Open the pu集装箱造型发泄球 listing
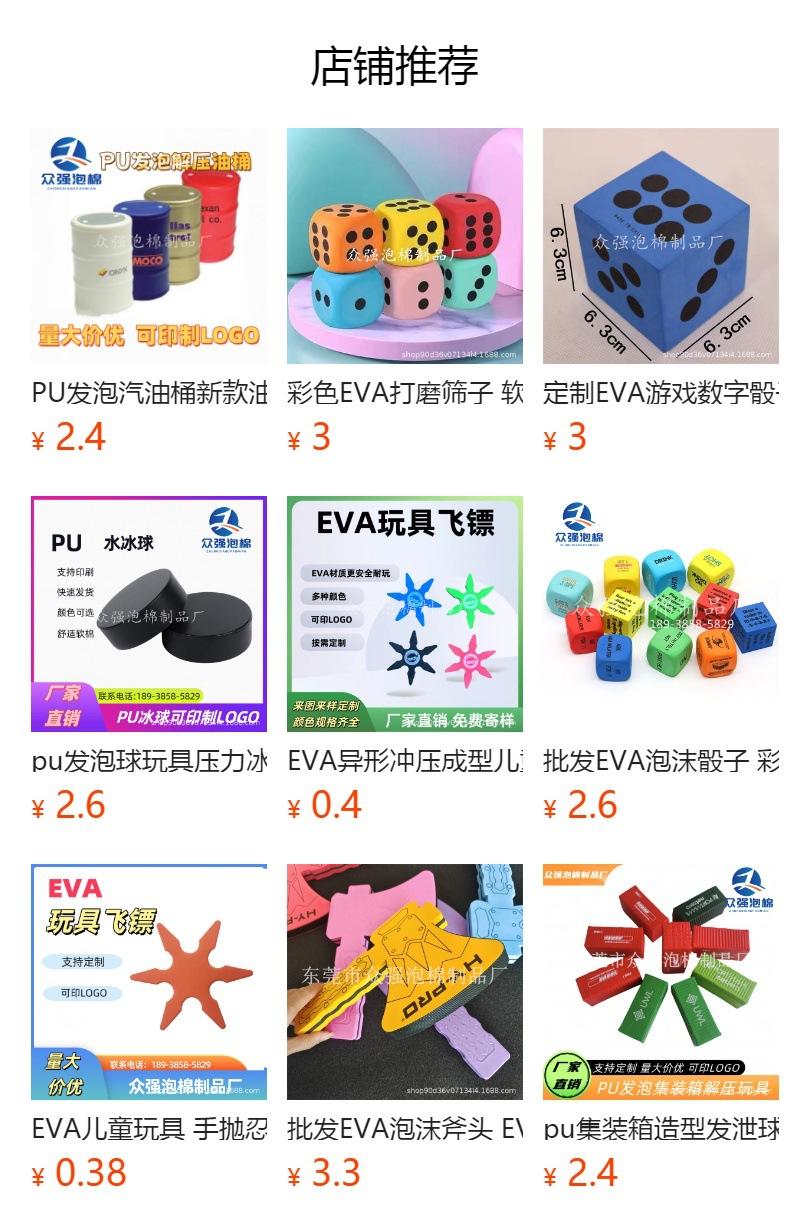 (661, 982)
